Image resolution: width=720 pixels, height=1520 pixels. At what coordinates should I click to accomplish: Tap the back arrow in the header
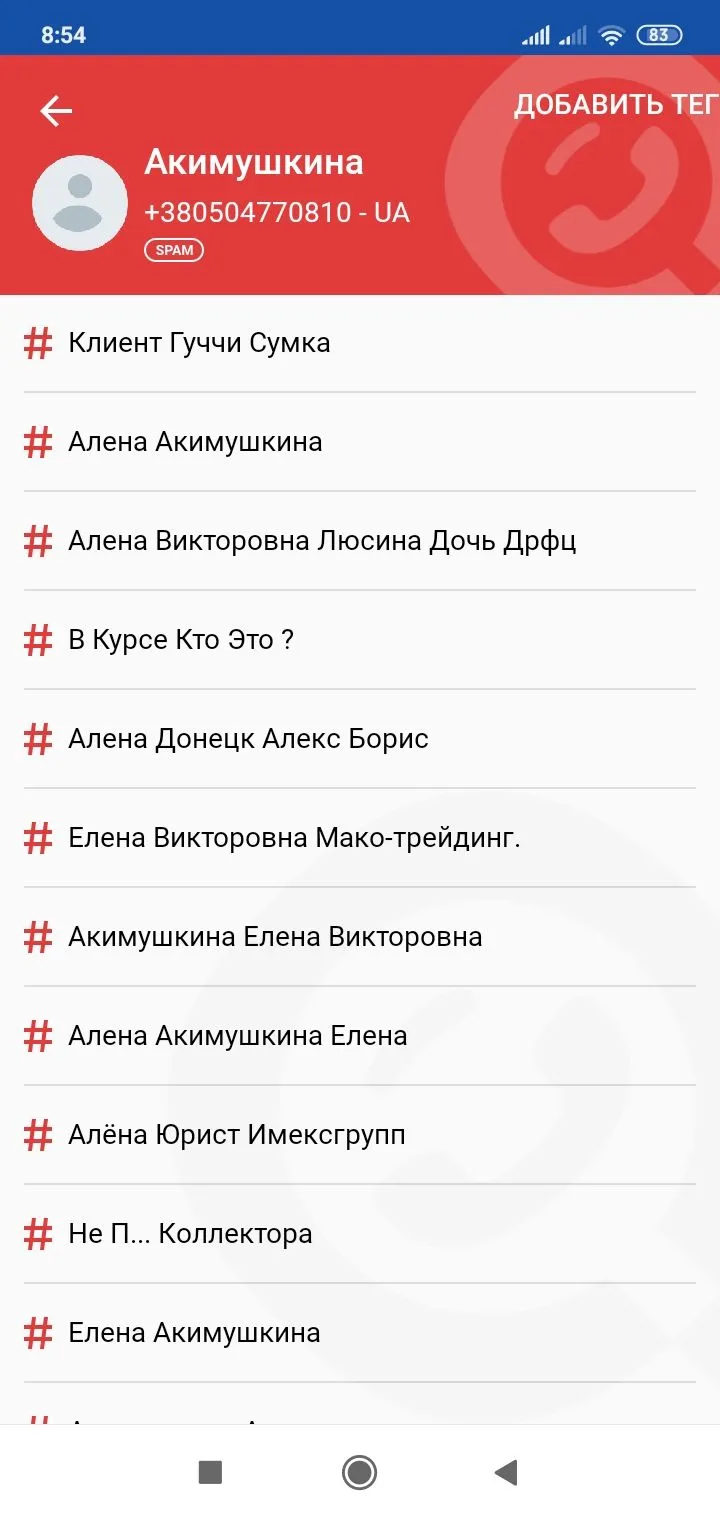coord(57,110)
